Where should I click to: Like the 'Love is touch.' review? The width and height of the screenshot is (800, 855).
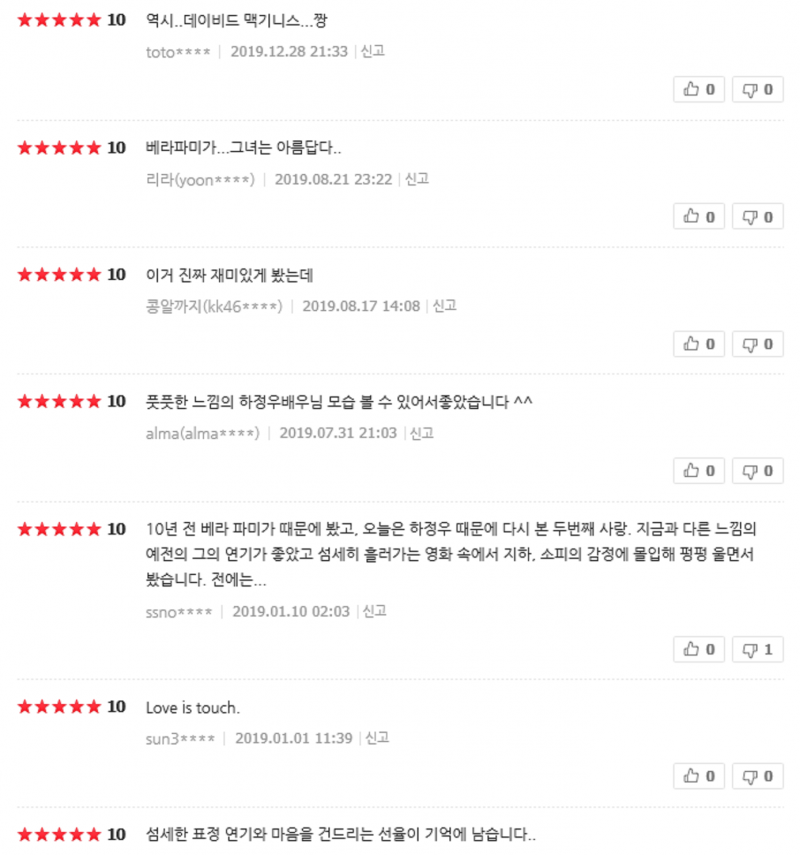pos(699,776)
